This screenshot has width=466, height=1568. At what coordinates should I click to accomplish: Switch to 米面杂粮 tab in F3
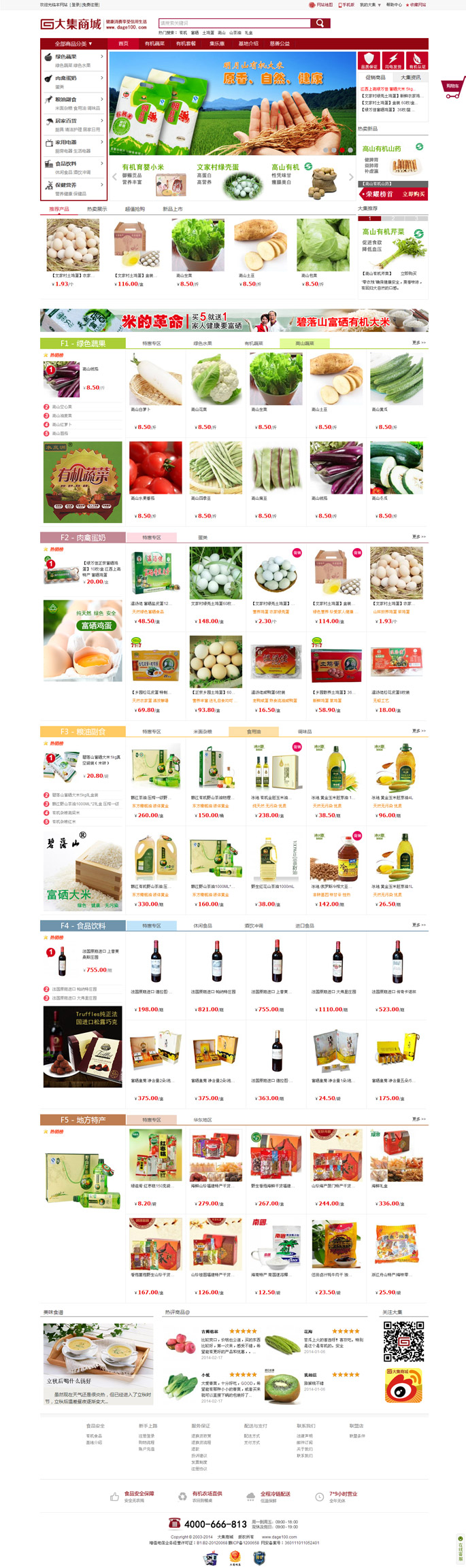[202, 732]
